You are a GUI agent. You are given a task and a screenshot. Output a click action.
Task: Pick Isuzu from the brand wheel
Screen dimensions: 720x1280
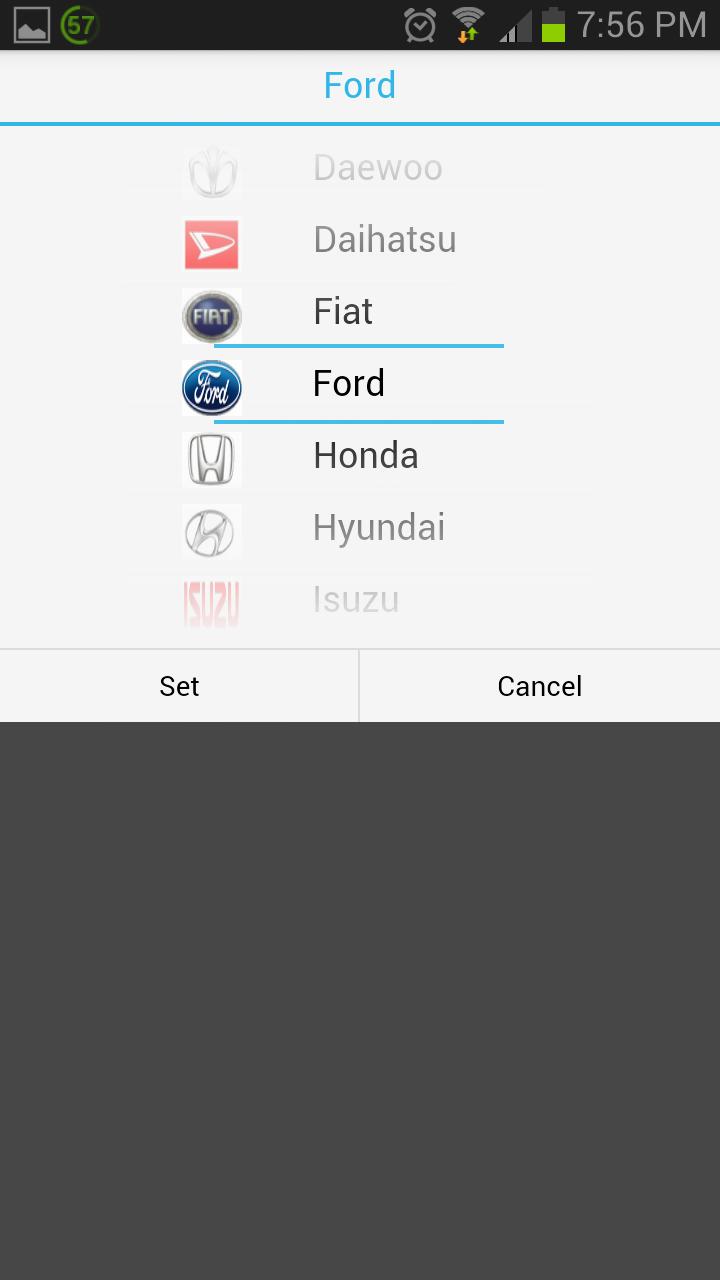355,600
